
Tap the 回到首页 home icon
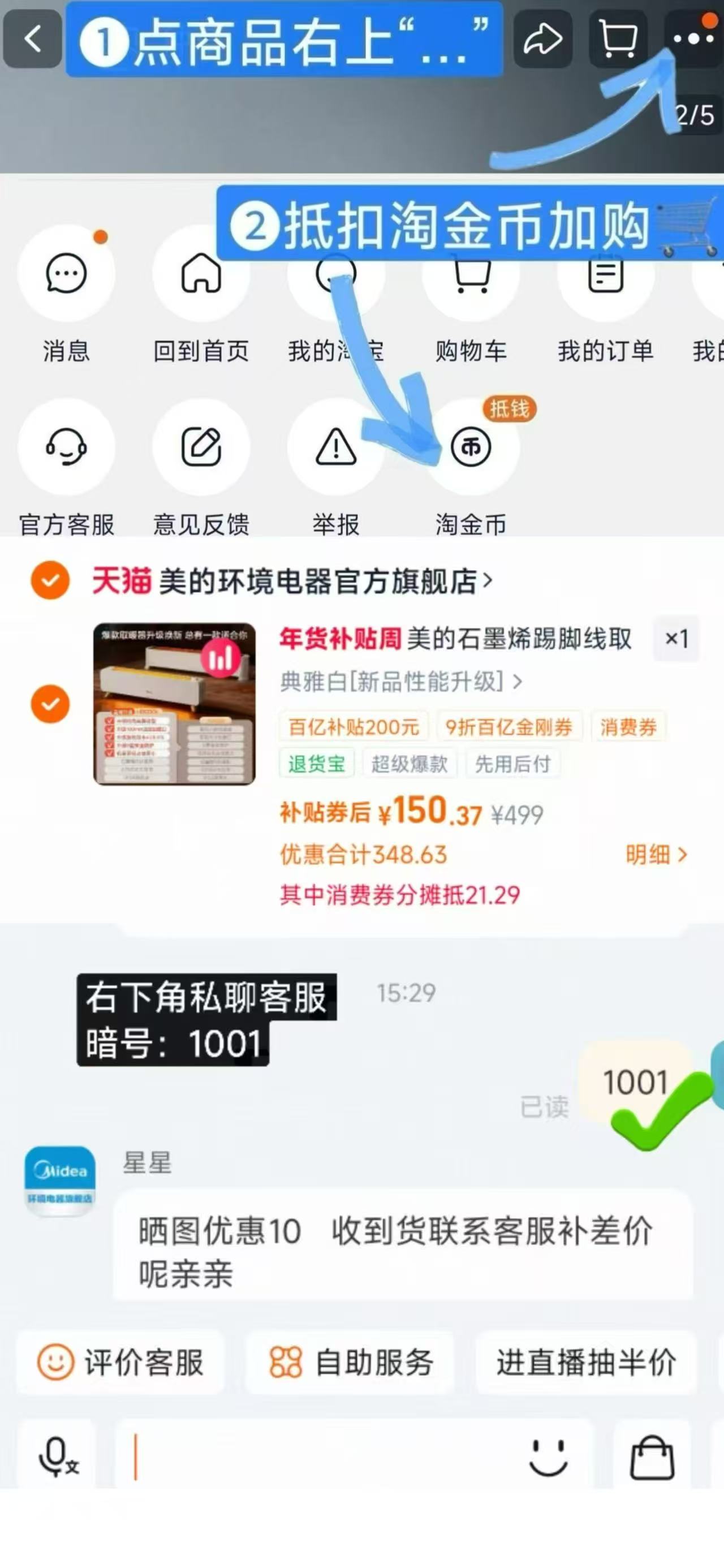(x=201, y=274)
